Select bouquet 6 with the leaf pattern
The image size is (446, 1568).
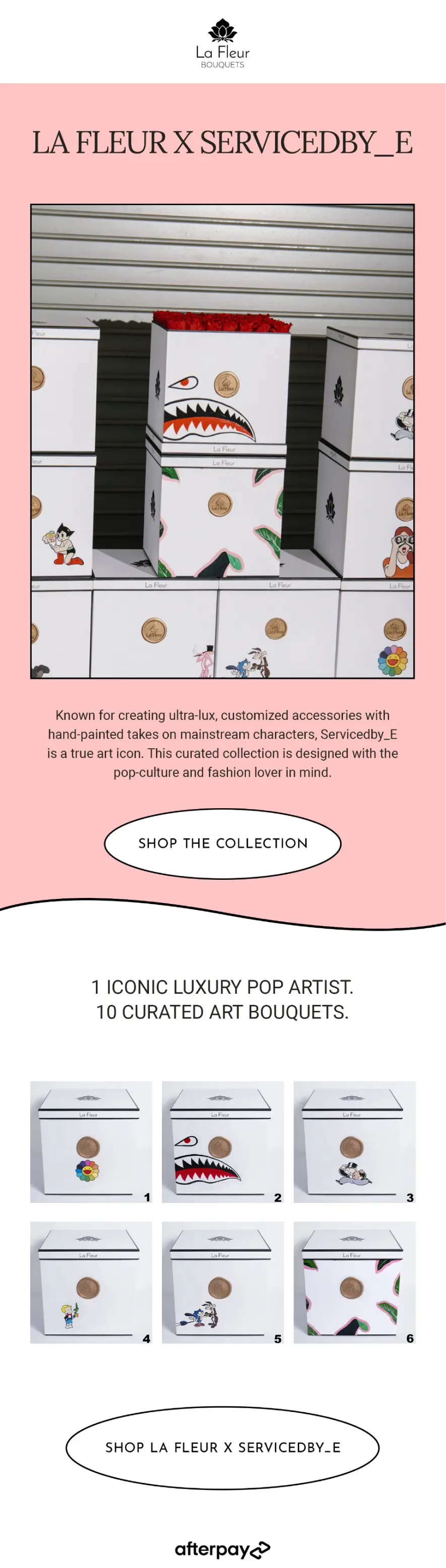pyautogui.click(x=354, y=1282)
